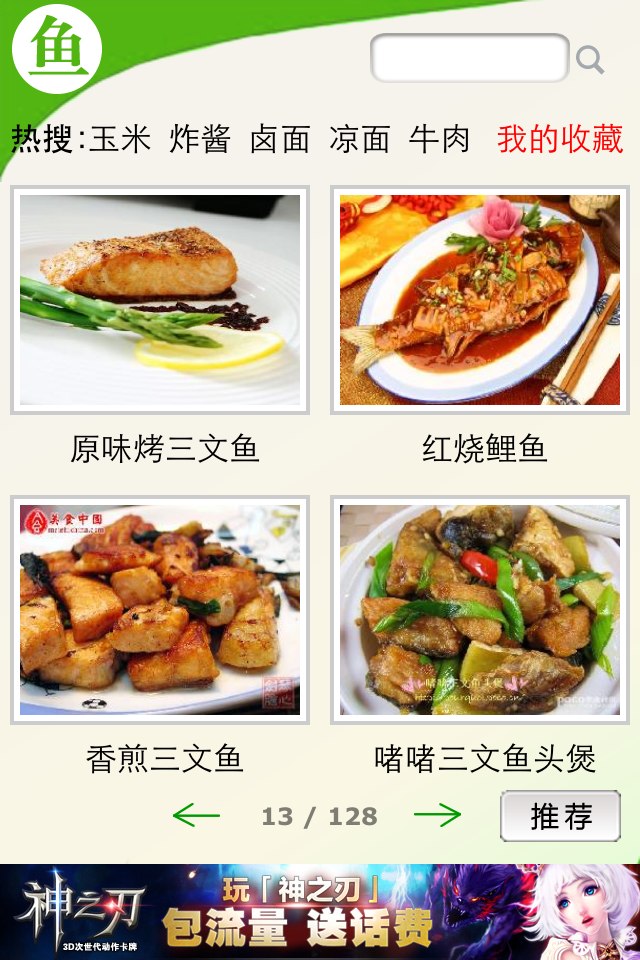Select hot search term 玉米

[120, 139]
